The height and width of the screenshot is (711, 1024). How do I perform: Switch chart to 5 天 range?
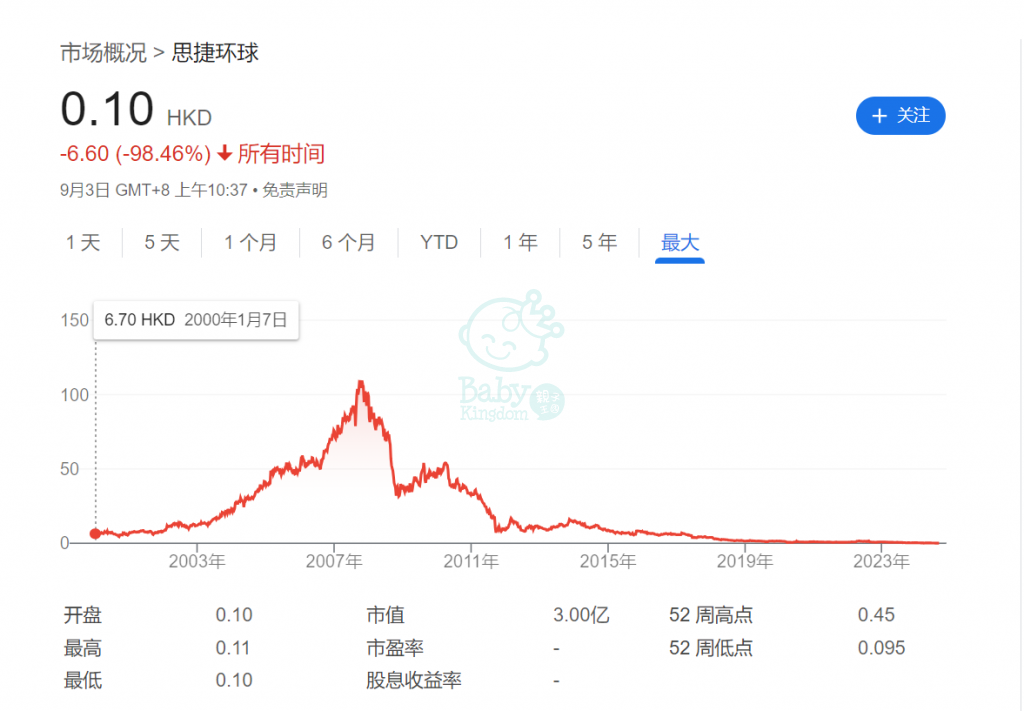162,242
